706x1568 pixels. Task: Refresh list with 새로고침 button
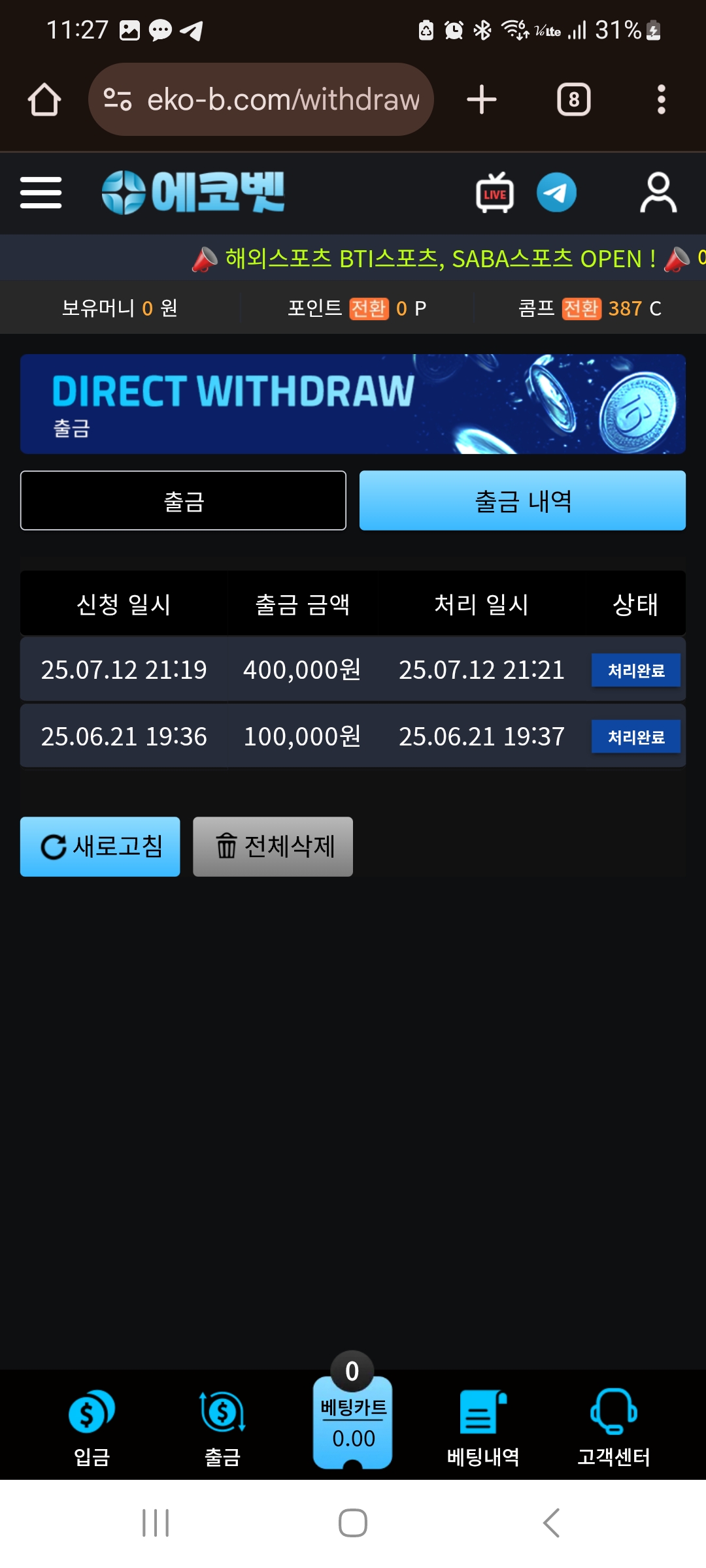[100, 847]
